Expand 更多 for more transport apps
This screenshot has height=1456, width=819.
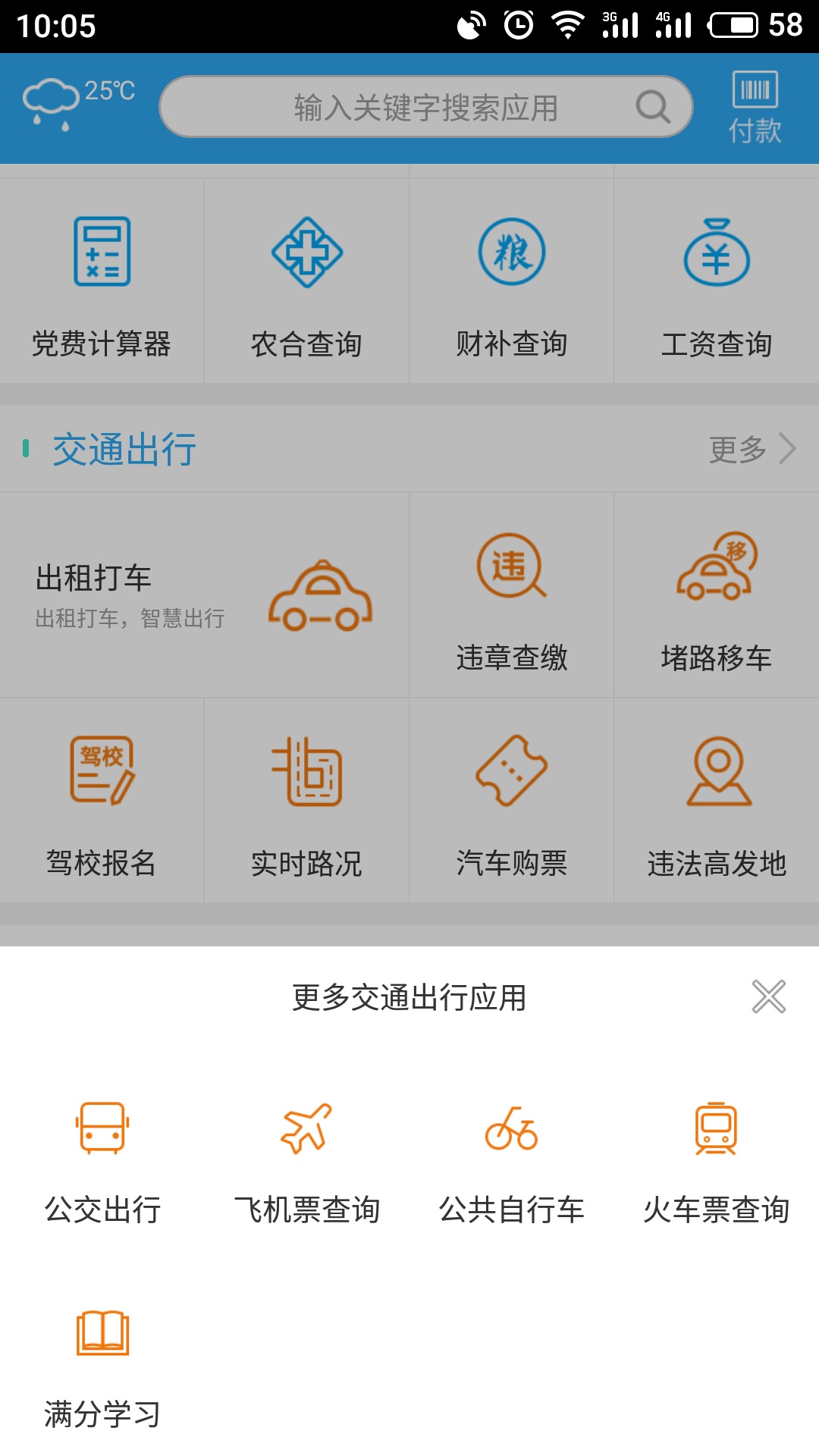(747, 449)
